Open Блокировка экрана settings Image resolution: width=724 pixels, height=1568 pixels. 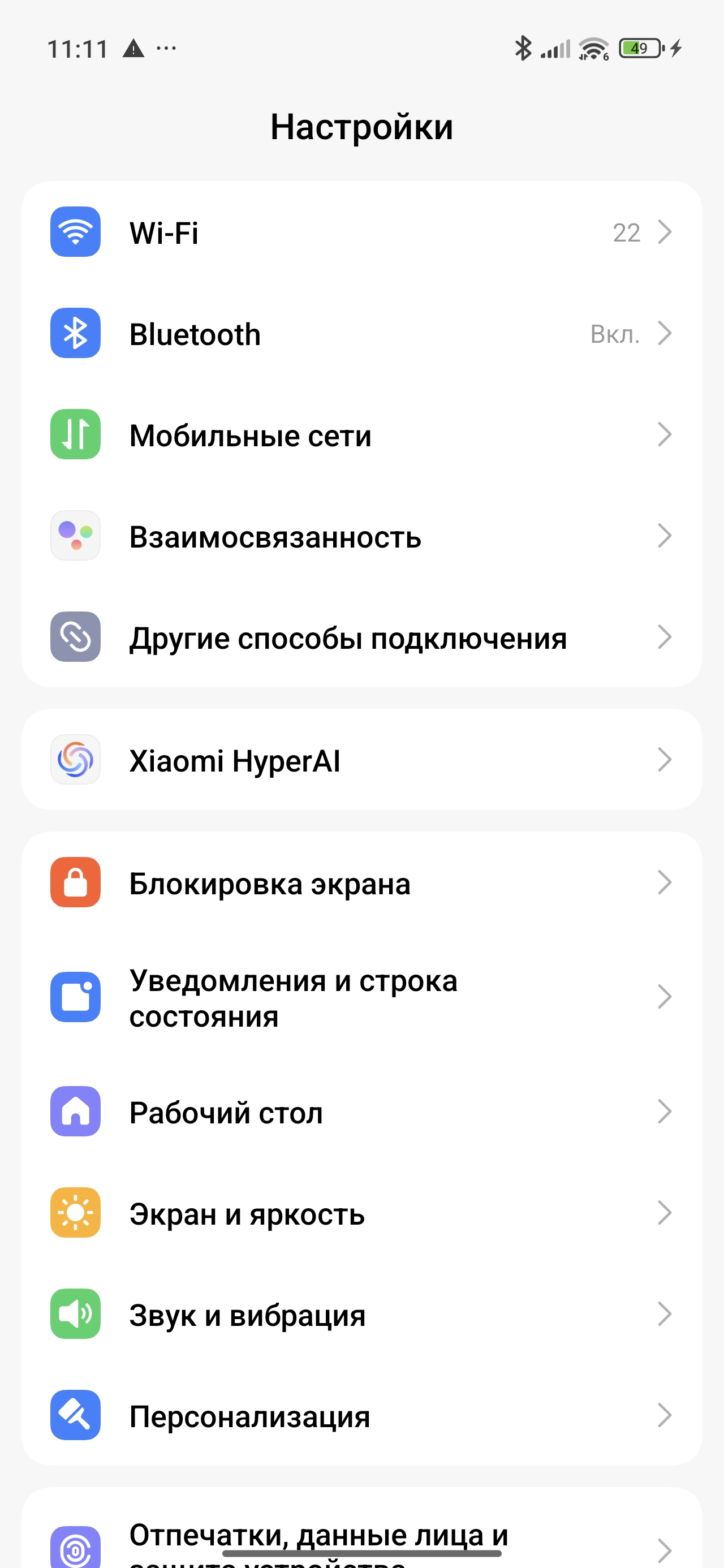click(x=361, y=882)
